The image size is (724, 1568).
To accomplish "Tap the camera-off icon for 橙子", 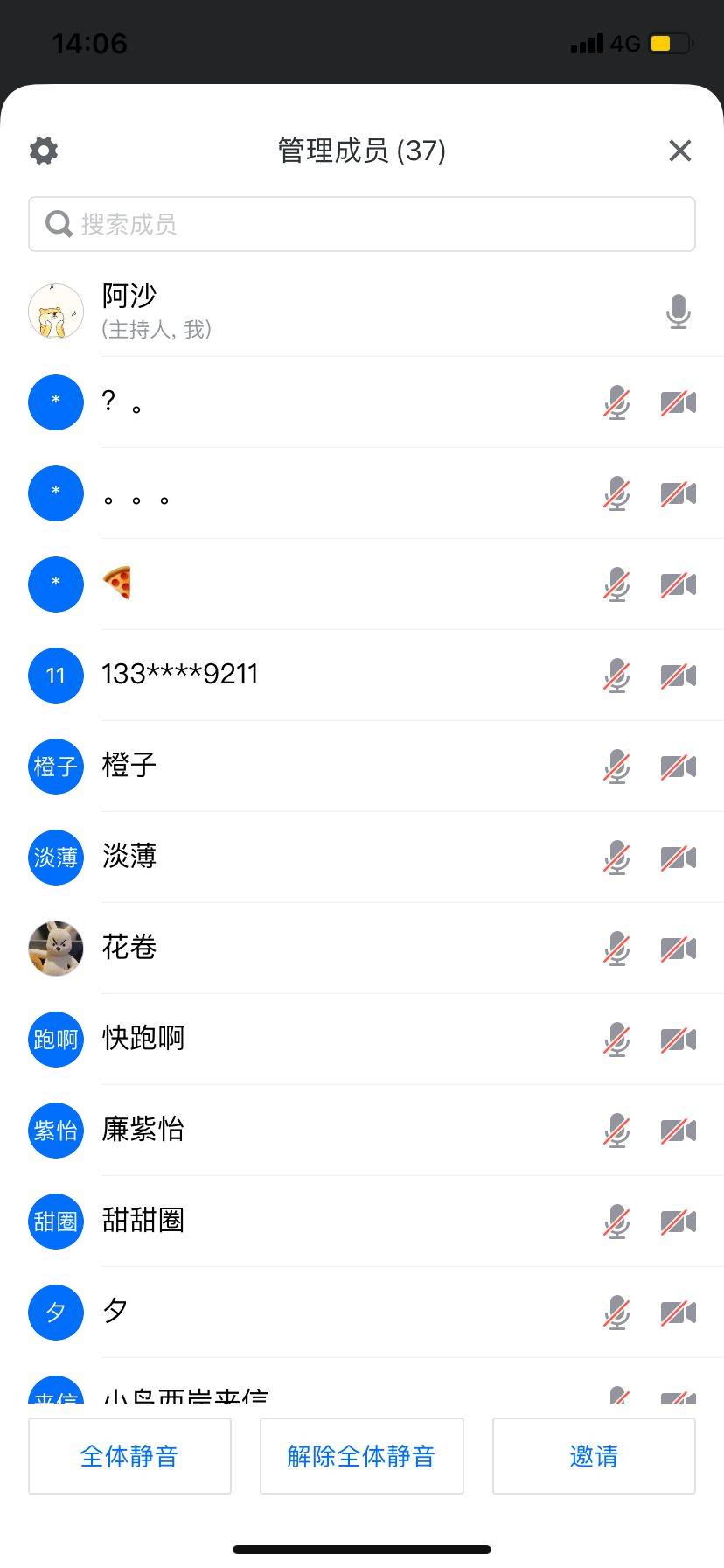I will click(678, 766).
